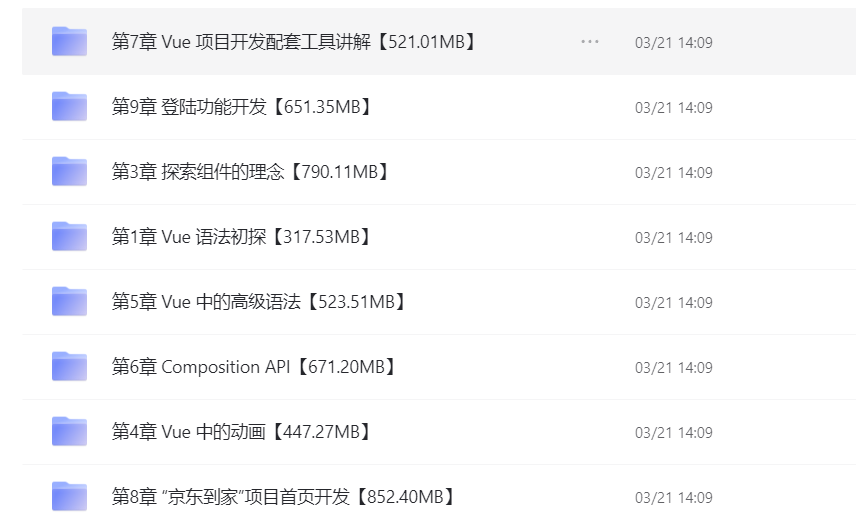This screenshot has width=856, height=521.
Task: Open the 第6章 Composition API folder
Action: 255,367
